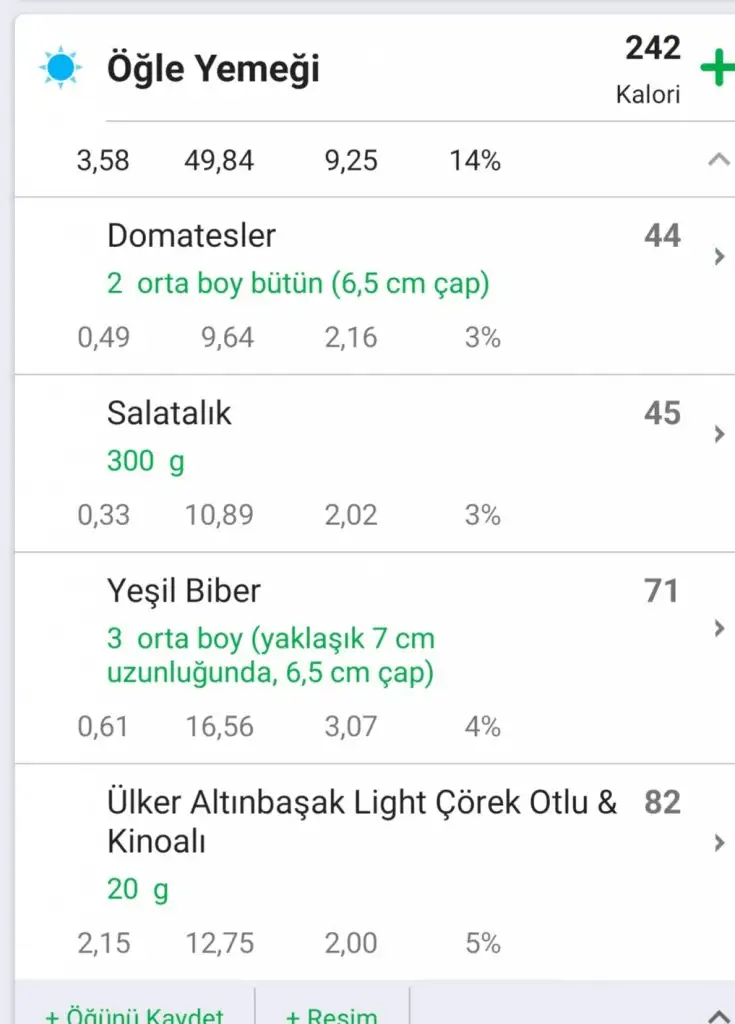Tap the Öğünü Kaydet button
The height and width of the screenshot is (1024, 735).
(x=134, y=1012)
